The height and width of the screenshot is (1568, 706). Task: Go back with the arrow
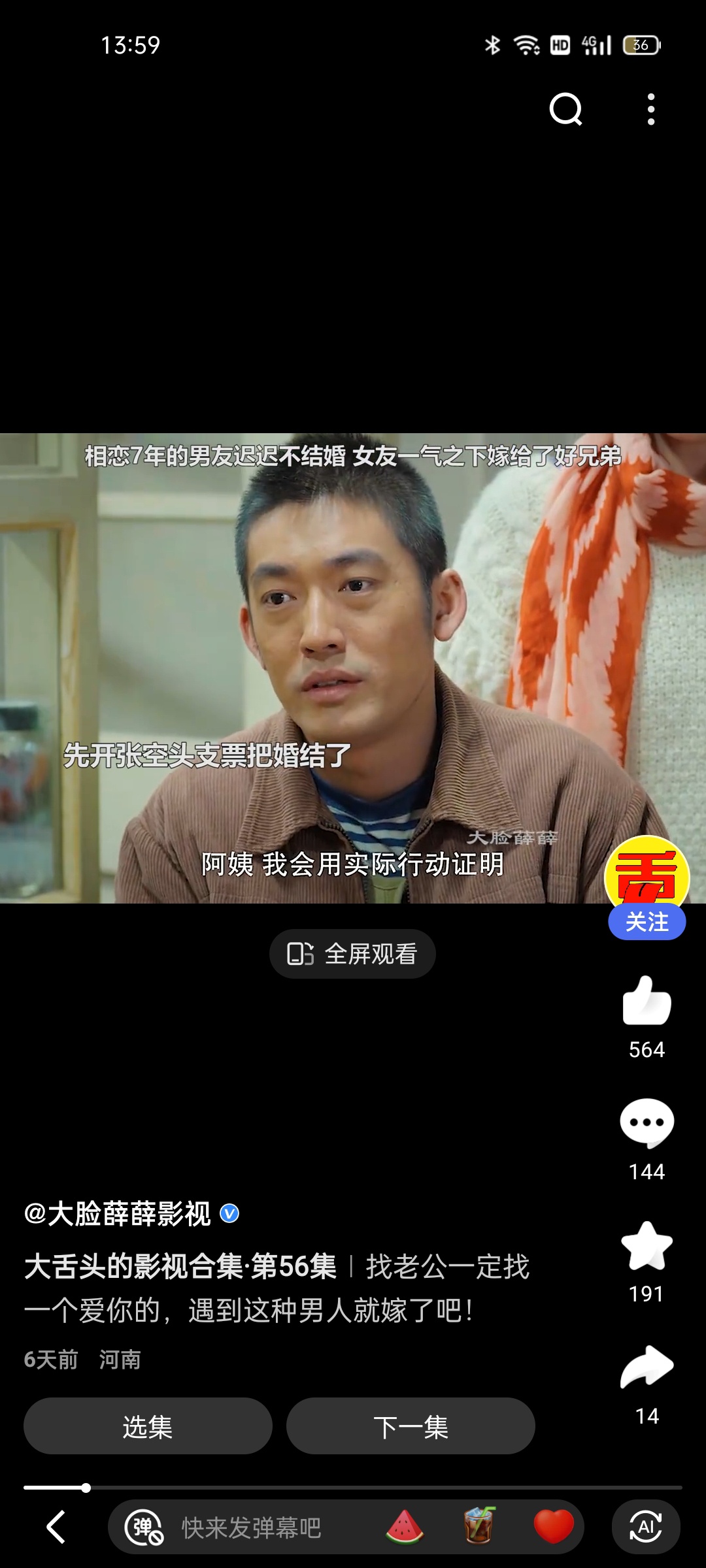coord(56,1527)
